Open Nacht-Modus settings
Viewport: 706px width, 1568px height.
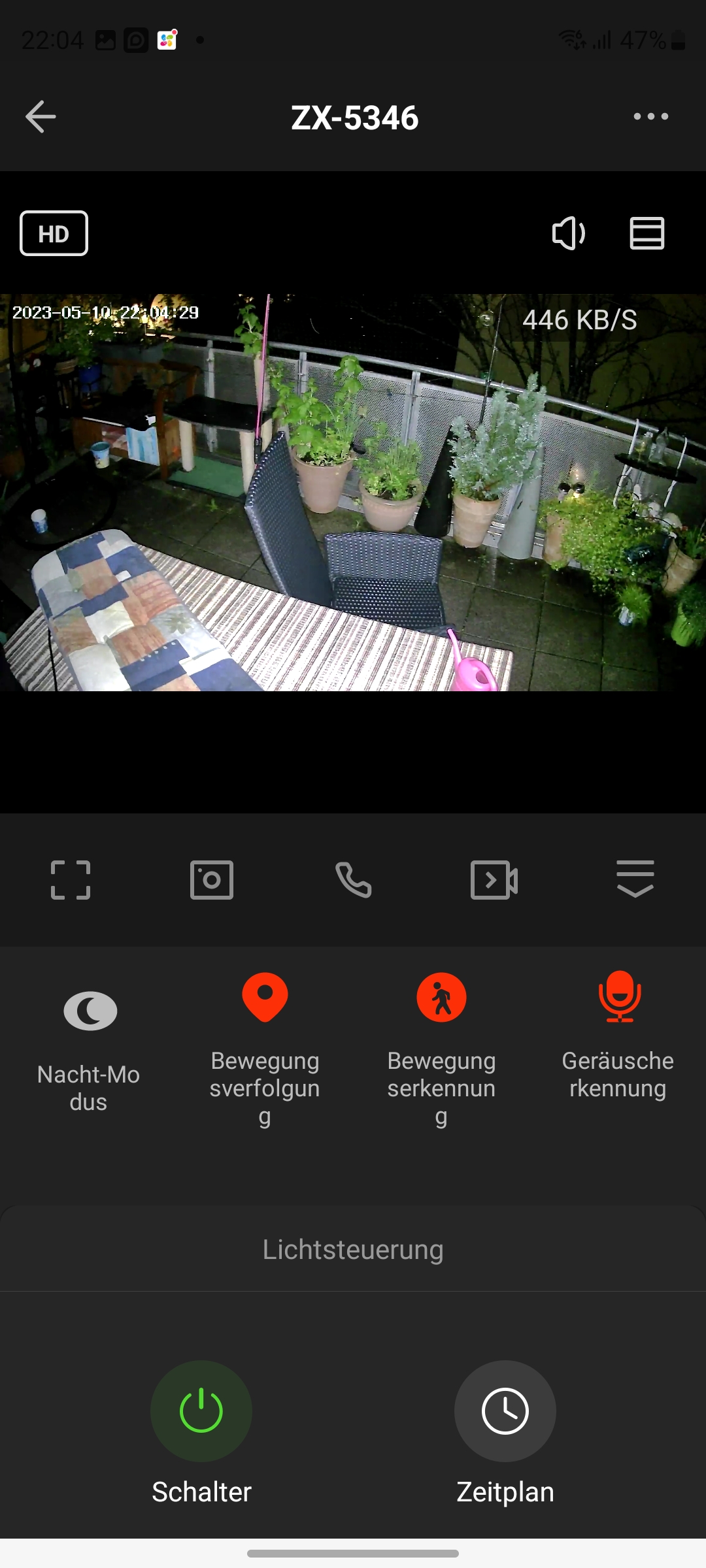click(90, 1011)
